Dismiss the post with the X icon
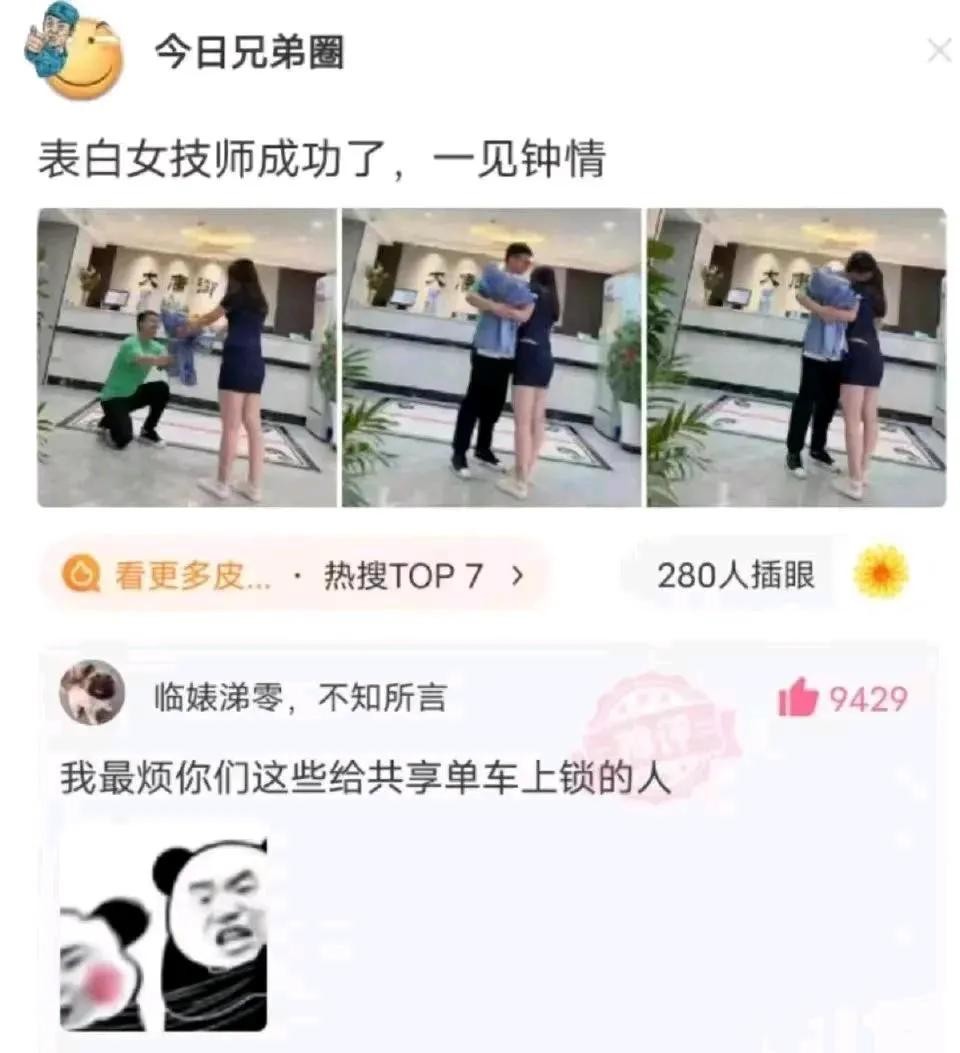 point(938,51)
